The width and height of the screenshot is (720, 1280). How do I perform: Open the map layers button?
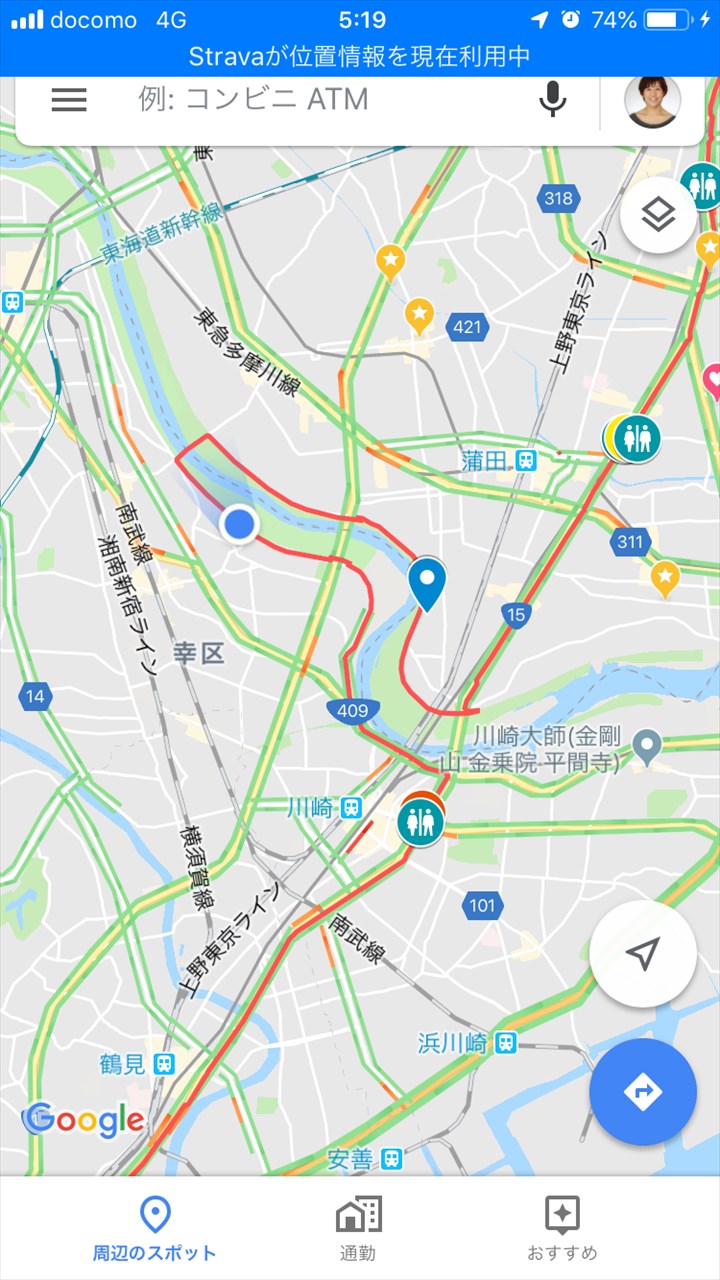coord(657,214)
